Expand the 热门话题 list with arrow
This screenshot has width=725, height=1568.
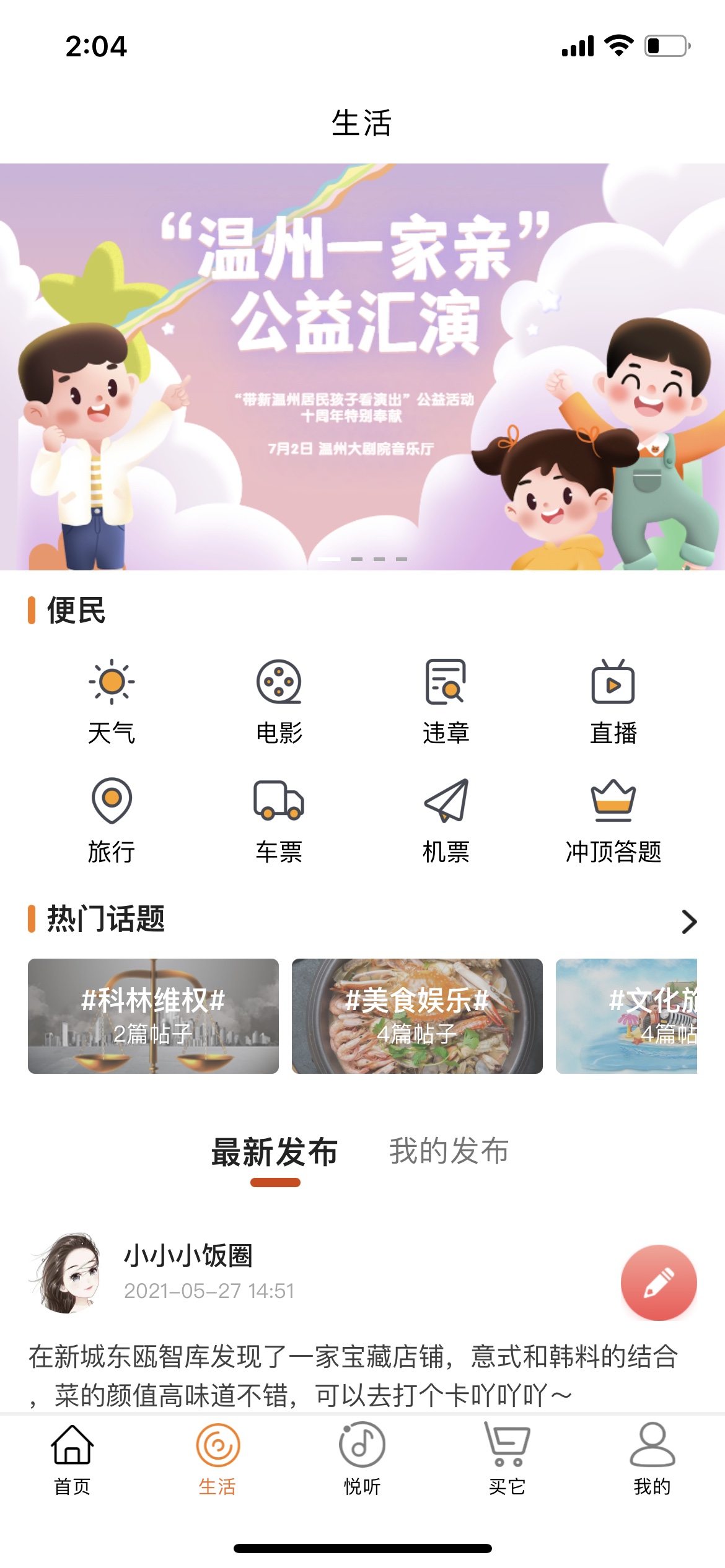(x=688, y=921)
